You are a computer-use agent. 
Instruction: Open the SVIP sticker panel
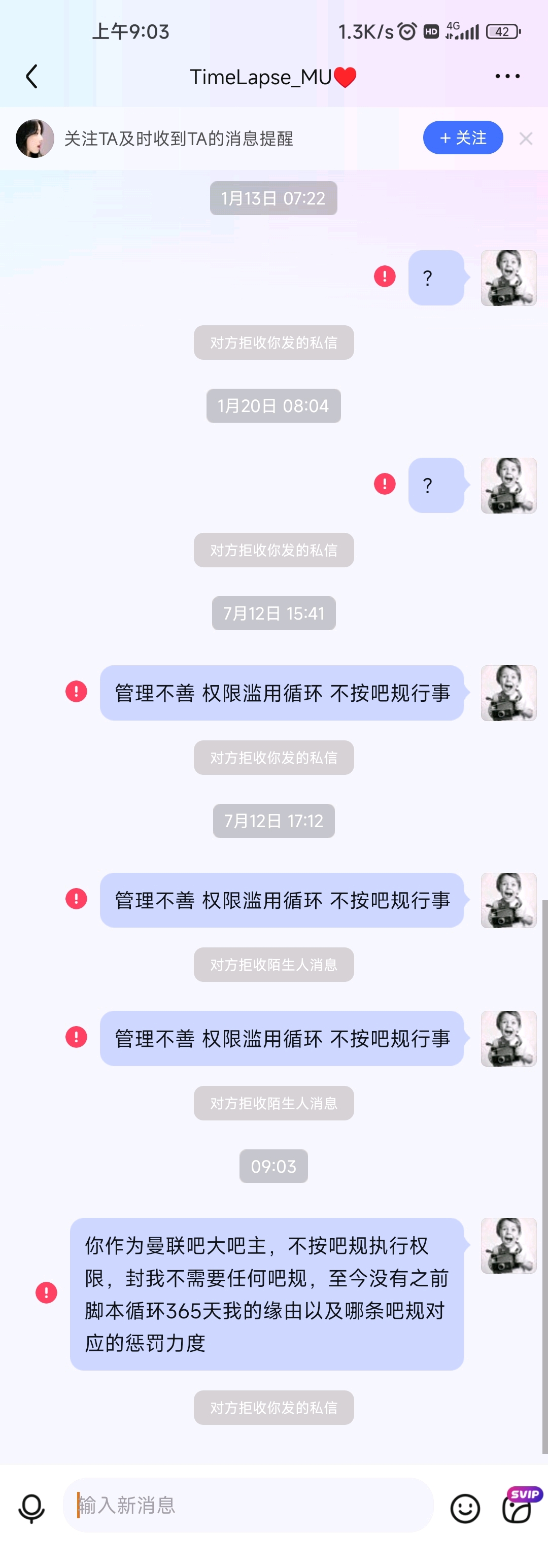tap(518, 1508)
